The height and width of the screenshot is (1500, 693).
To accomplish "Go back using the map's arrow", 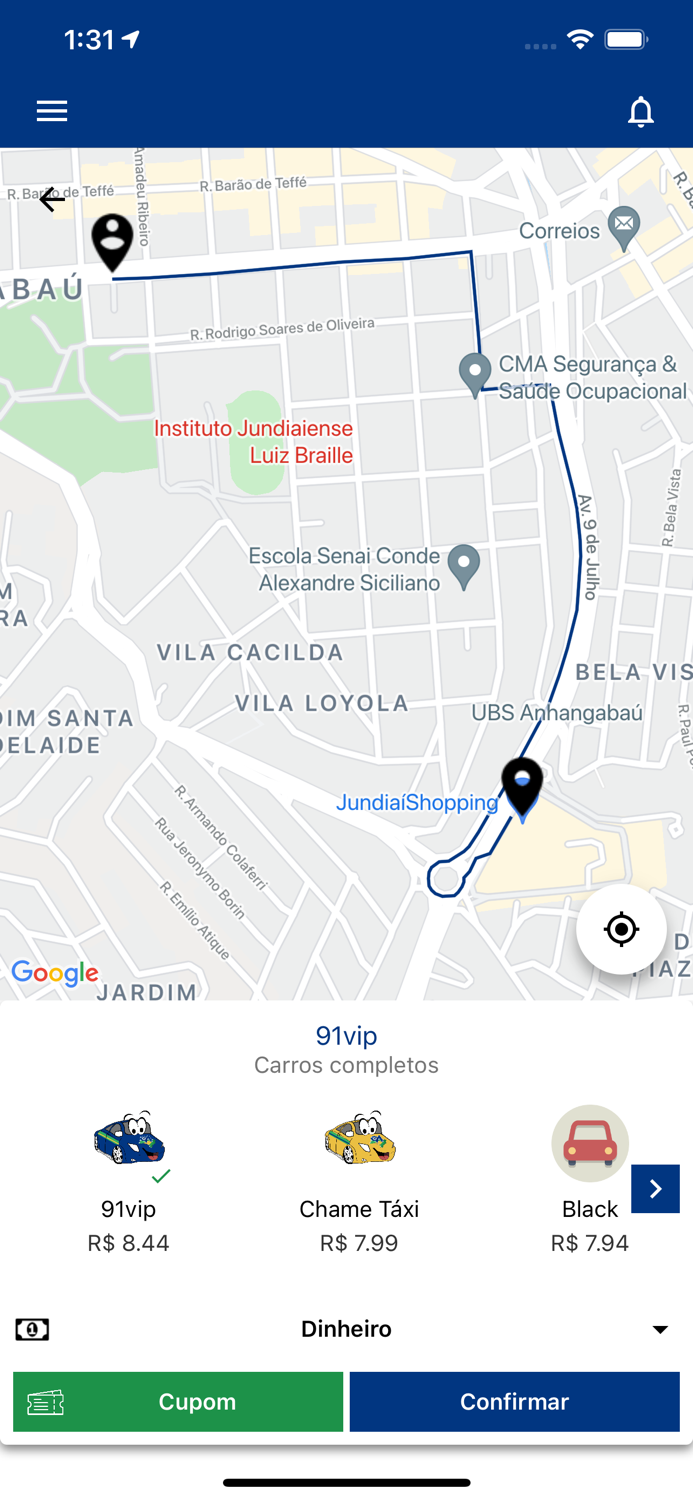I will 52,200.
